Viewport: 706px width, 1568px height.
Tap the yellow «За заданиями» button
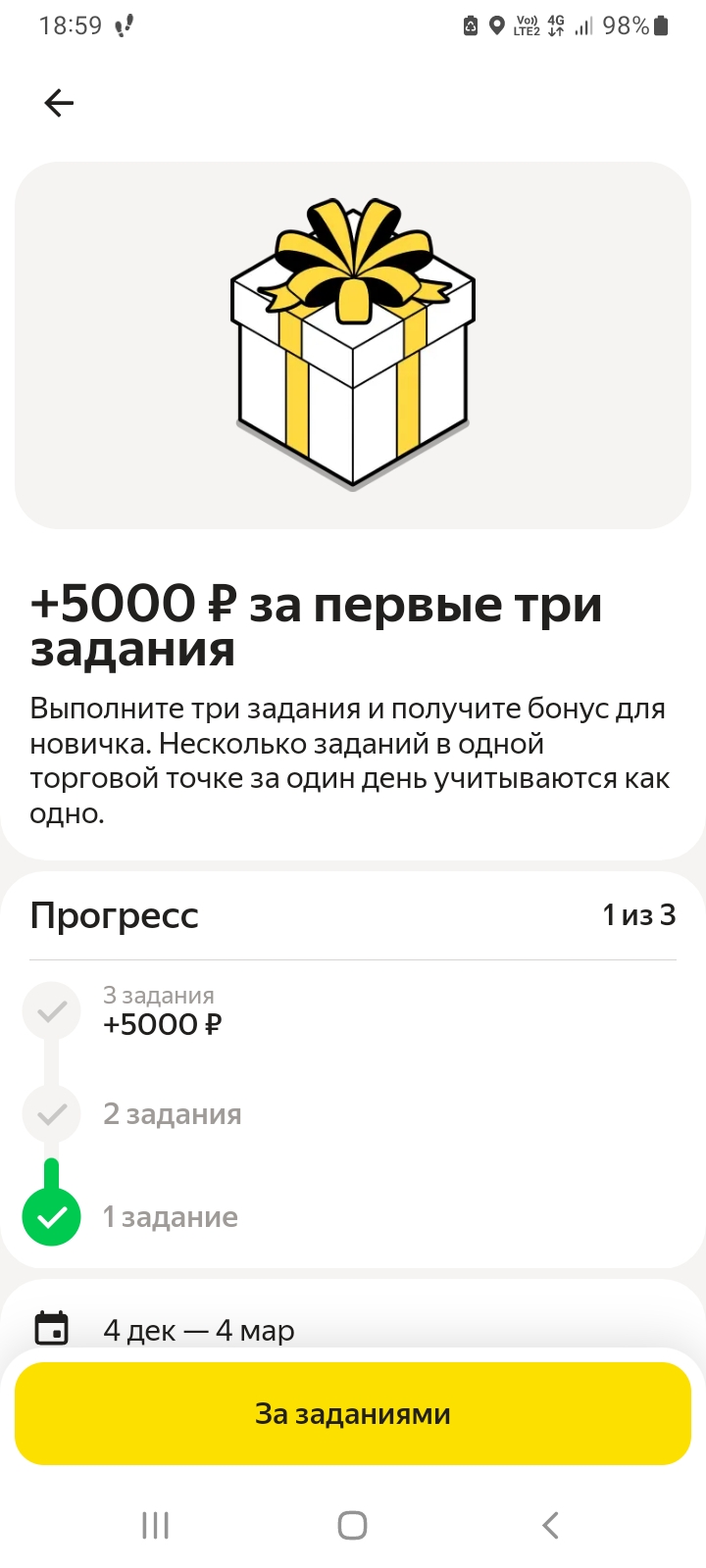click(353, 1413)
